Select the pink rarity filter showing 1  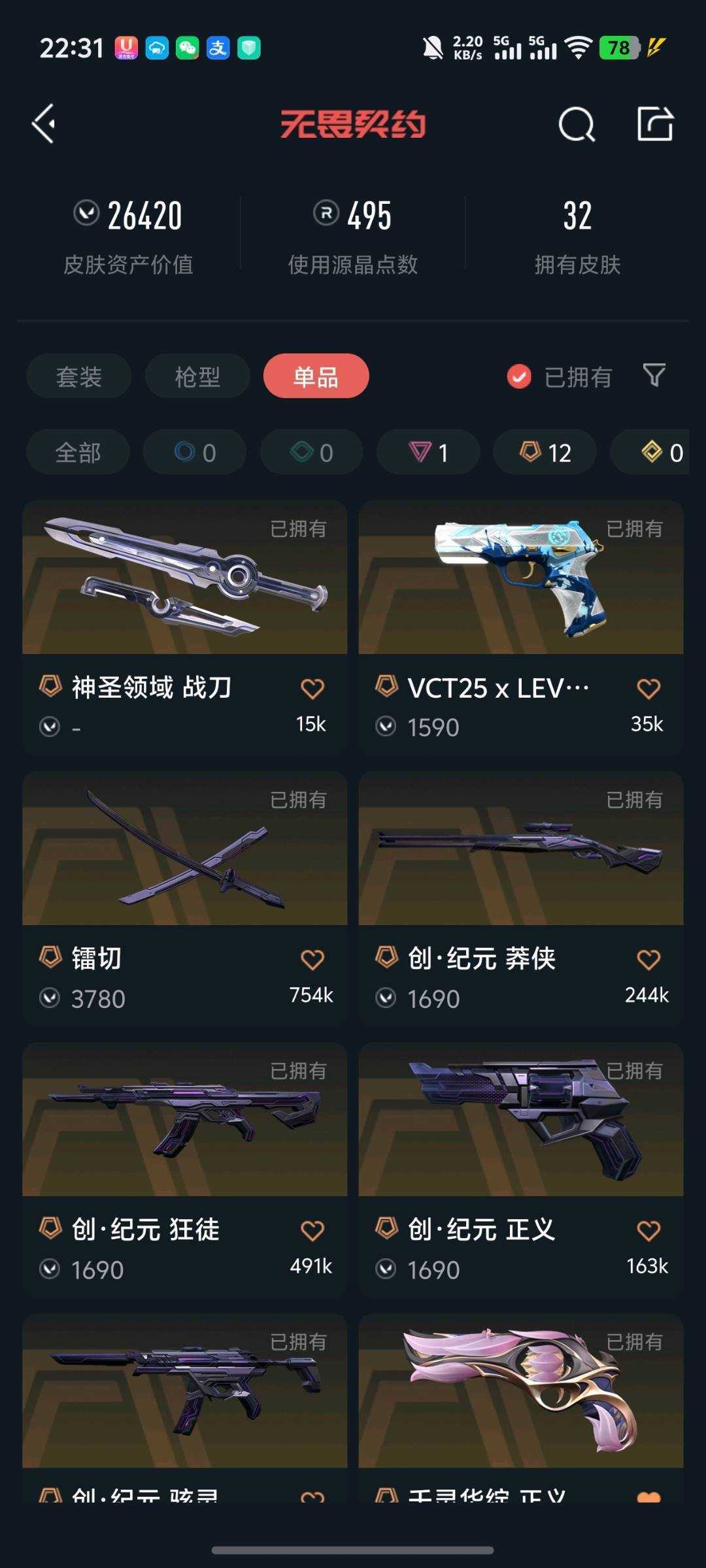click(x=427, y=452)
